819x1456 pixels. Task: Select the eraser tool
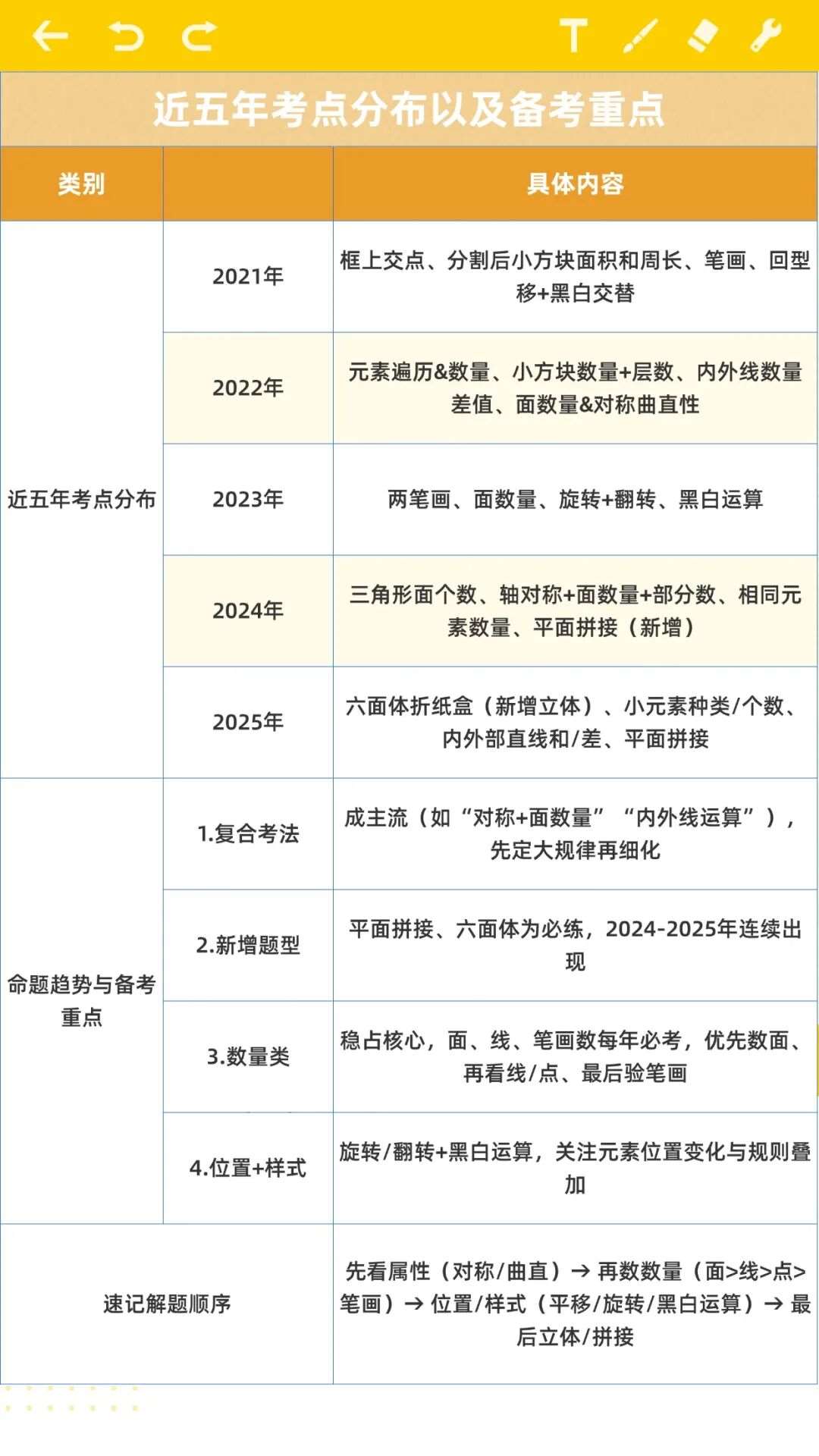(702, 36)
